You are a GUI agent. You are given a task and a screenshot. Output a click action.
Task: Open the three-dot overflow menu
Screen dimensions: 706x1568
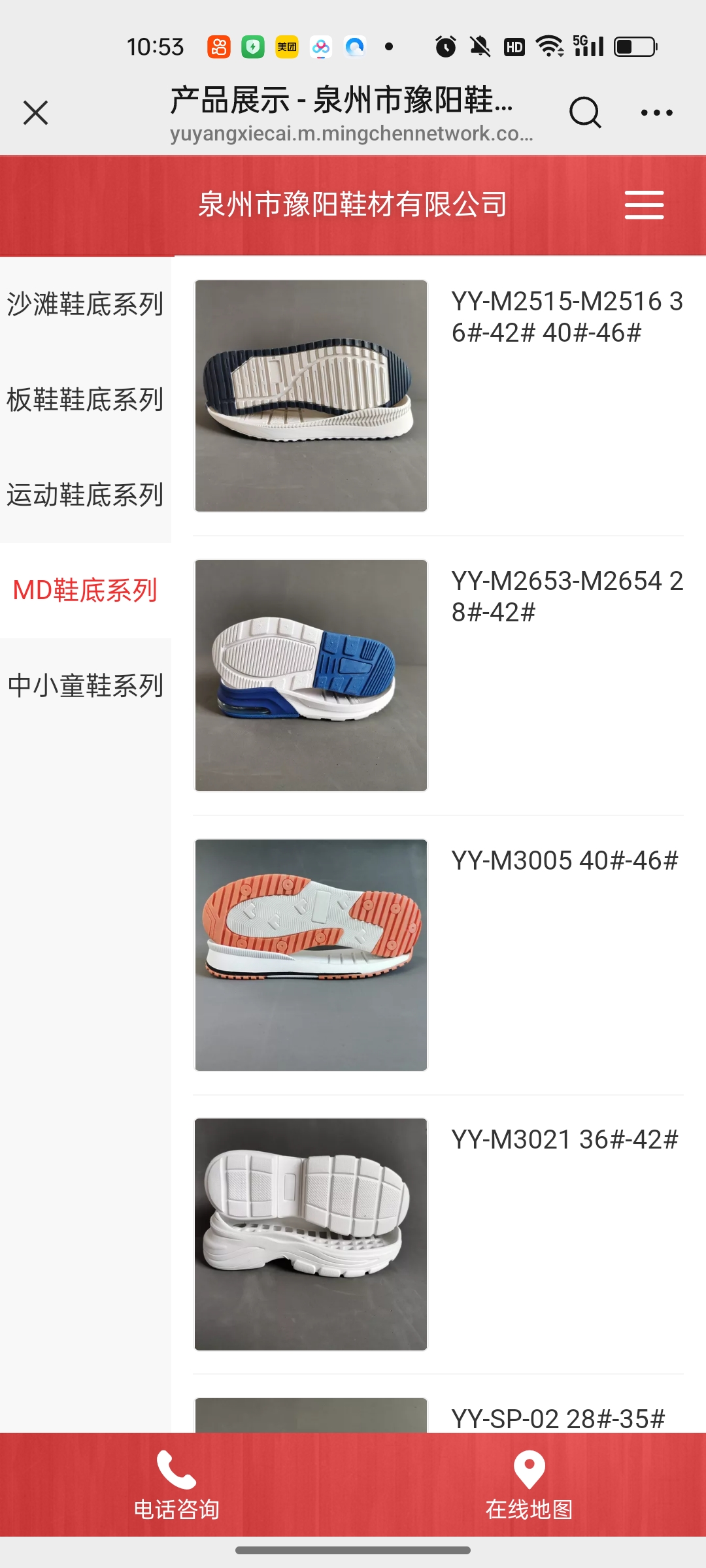click(656, 112)
